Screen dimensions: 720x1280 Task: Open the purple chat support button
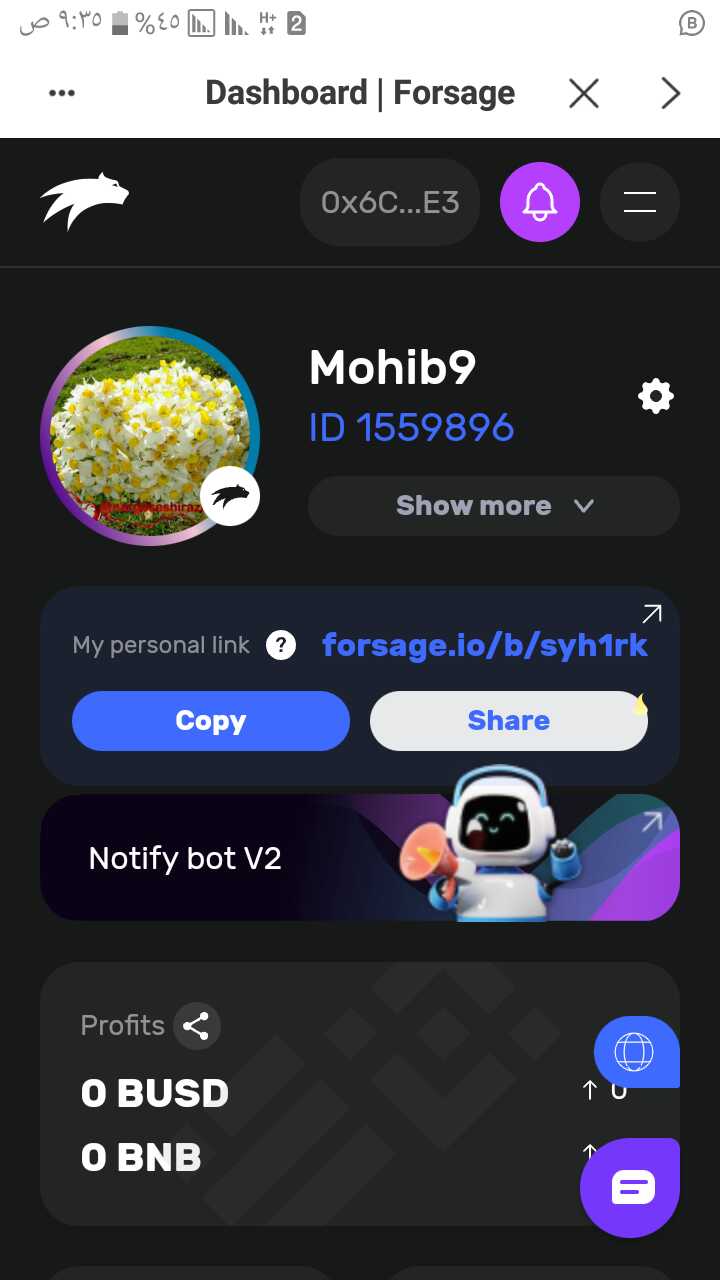pyautogui.click(x=632, y=1188)
